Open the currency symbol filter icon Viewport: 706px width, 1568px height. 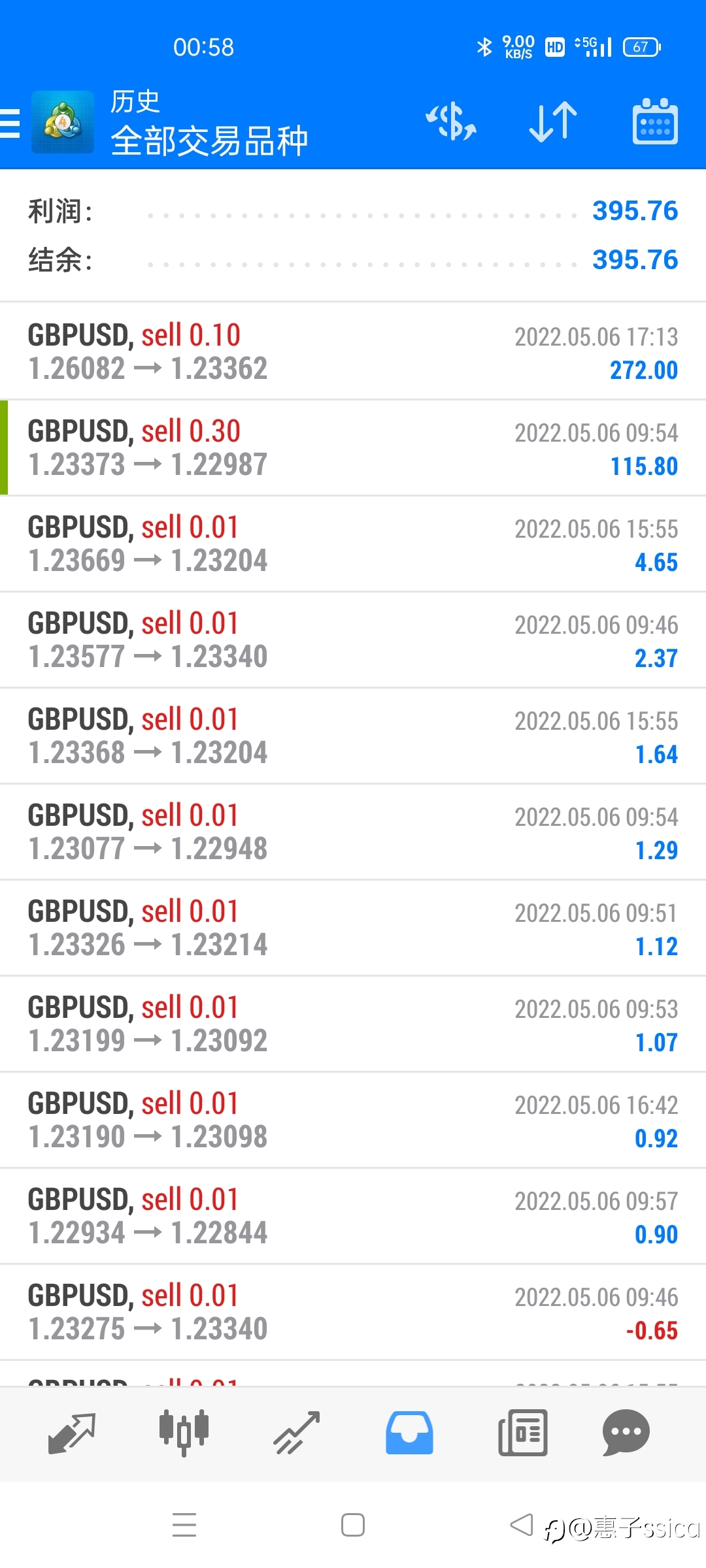[x=451, y=122]
